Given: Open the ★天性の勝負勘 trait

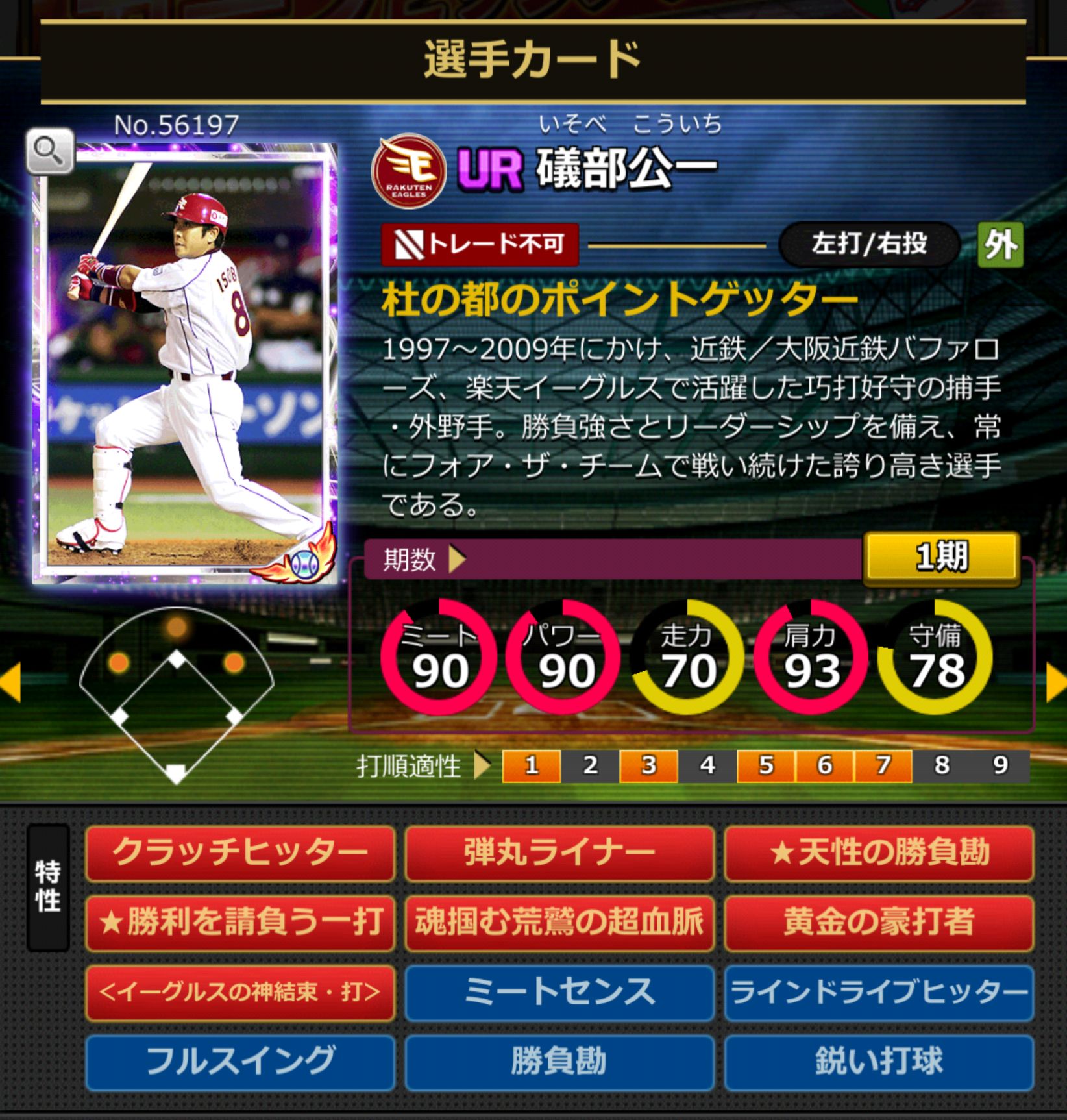Looking at the screenshot, I should (x=879, y=852).
